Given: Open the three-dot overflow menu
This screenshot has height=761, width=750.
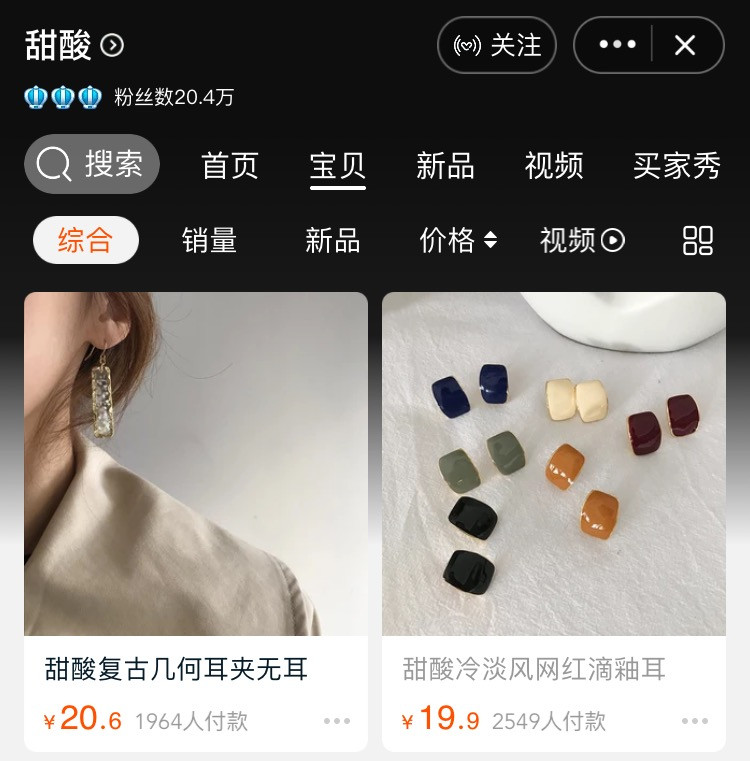Looking at the screenshot, I should tap(617, 45).
